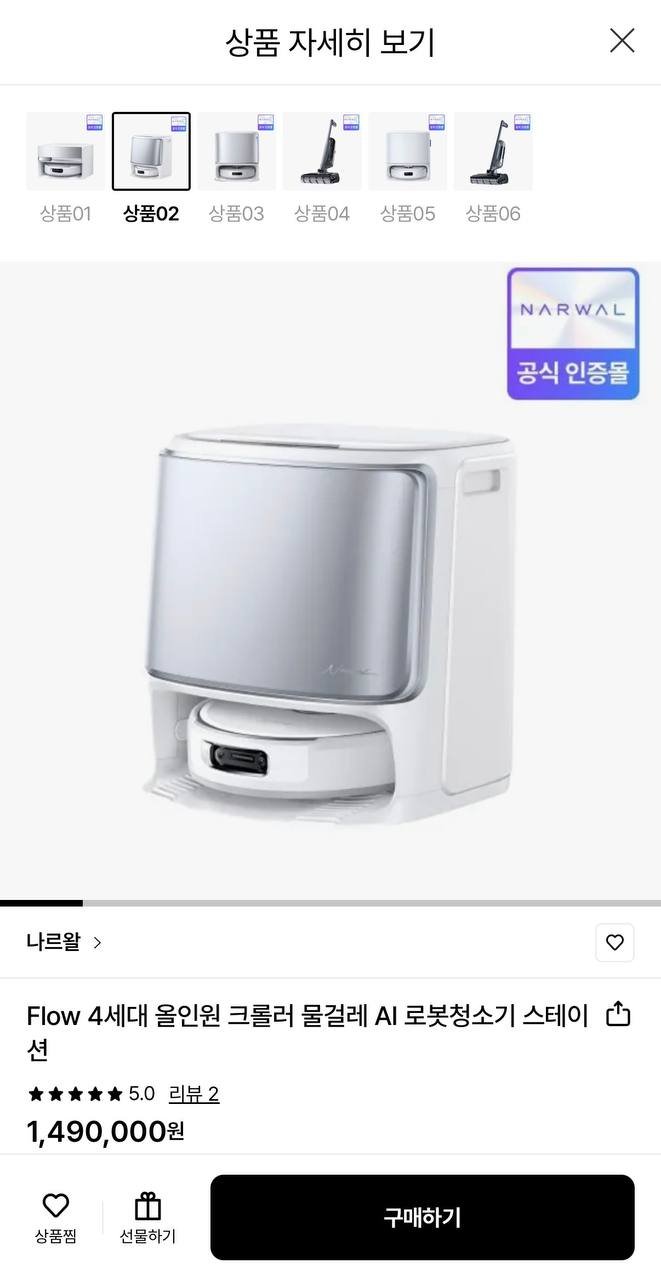Tap 선물하기 to gift this product
The height and width of the screenshot is (1280, 661).
148,1216
